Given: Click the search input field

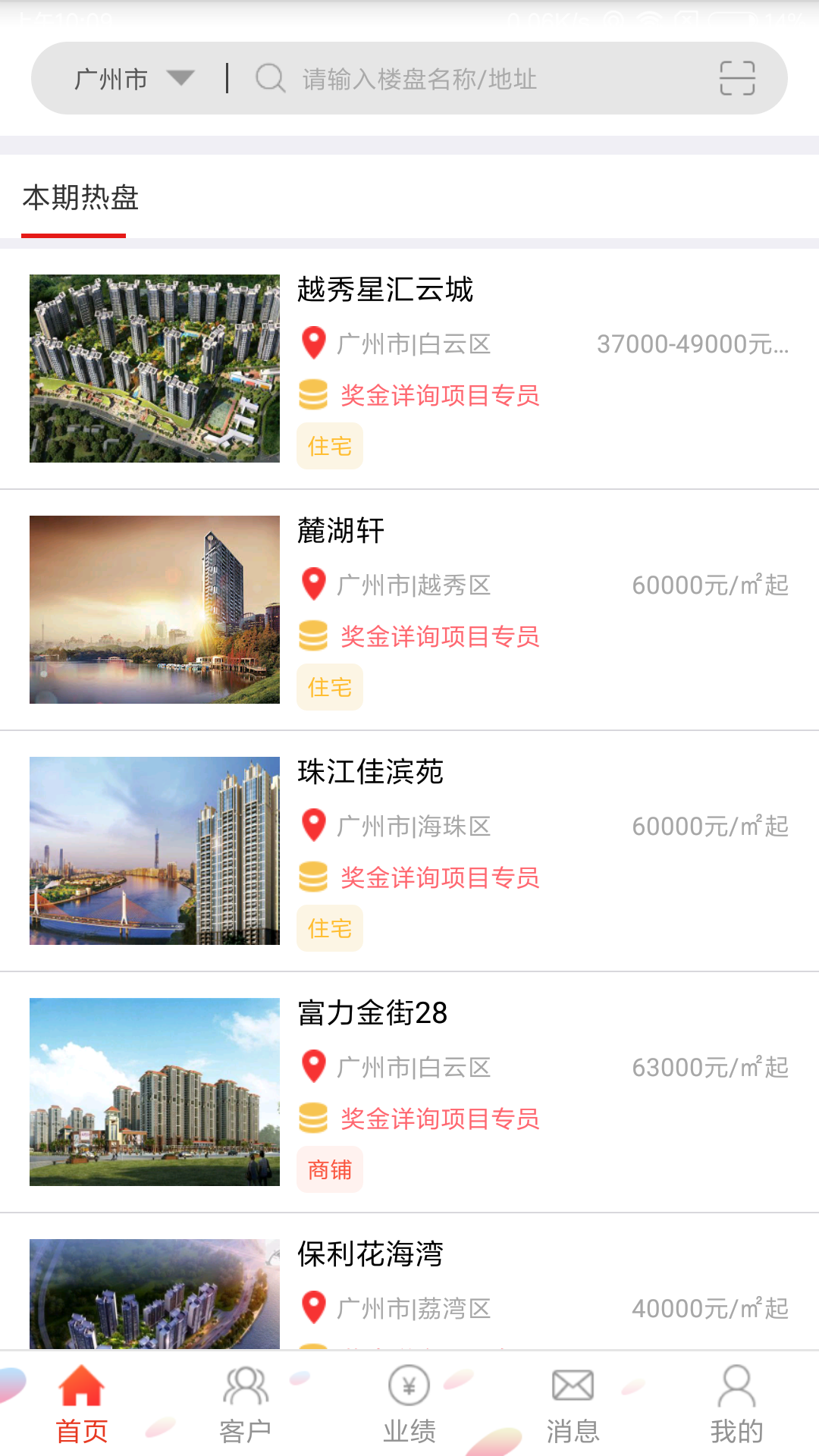Looking at the screenshot, I should (x=455, y=78).
